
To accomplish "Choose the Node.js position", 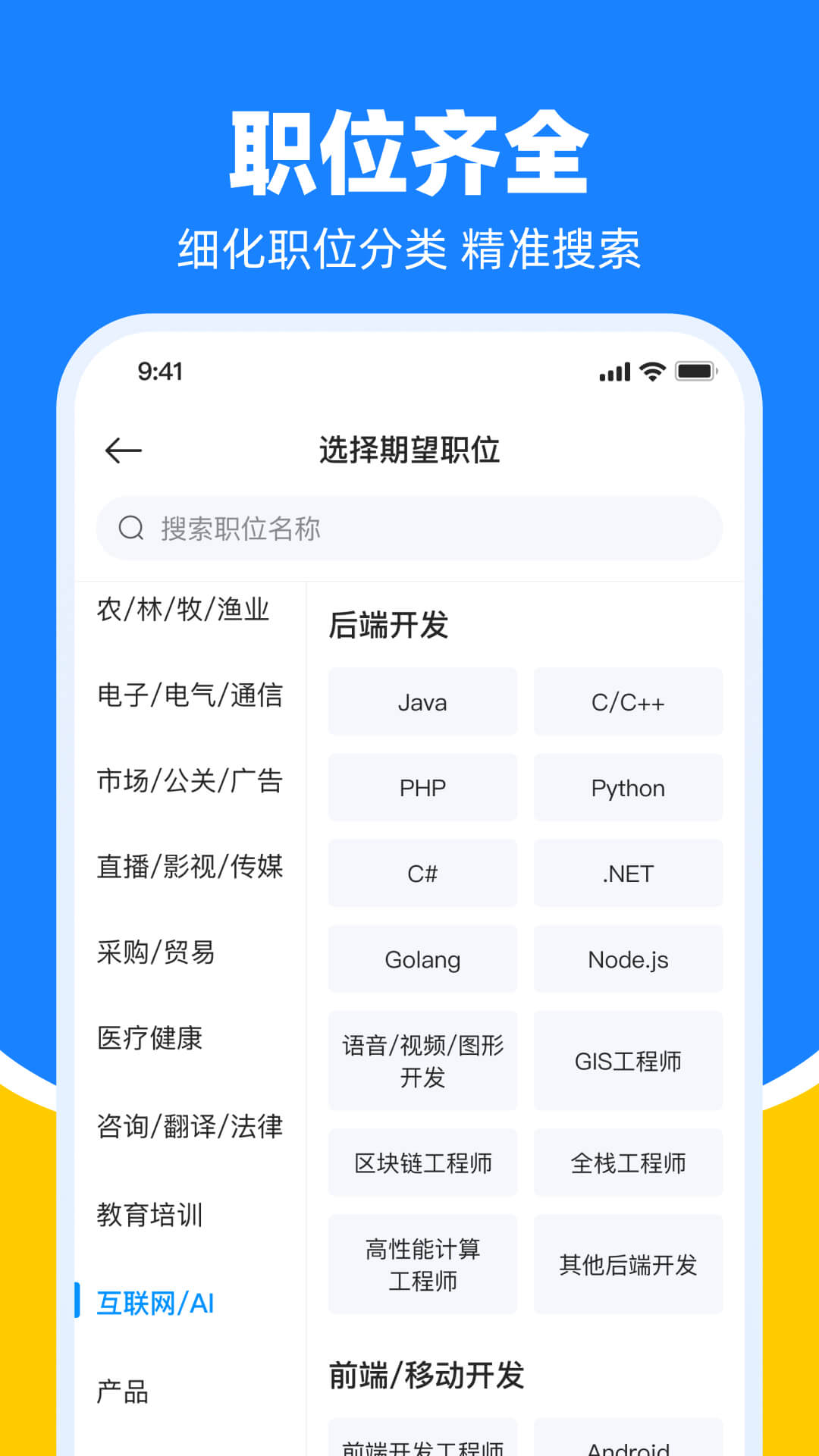I will coord(628,959).
